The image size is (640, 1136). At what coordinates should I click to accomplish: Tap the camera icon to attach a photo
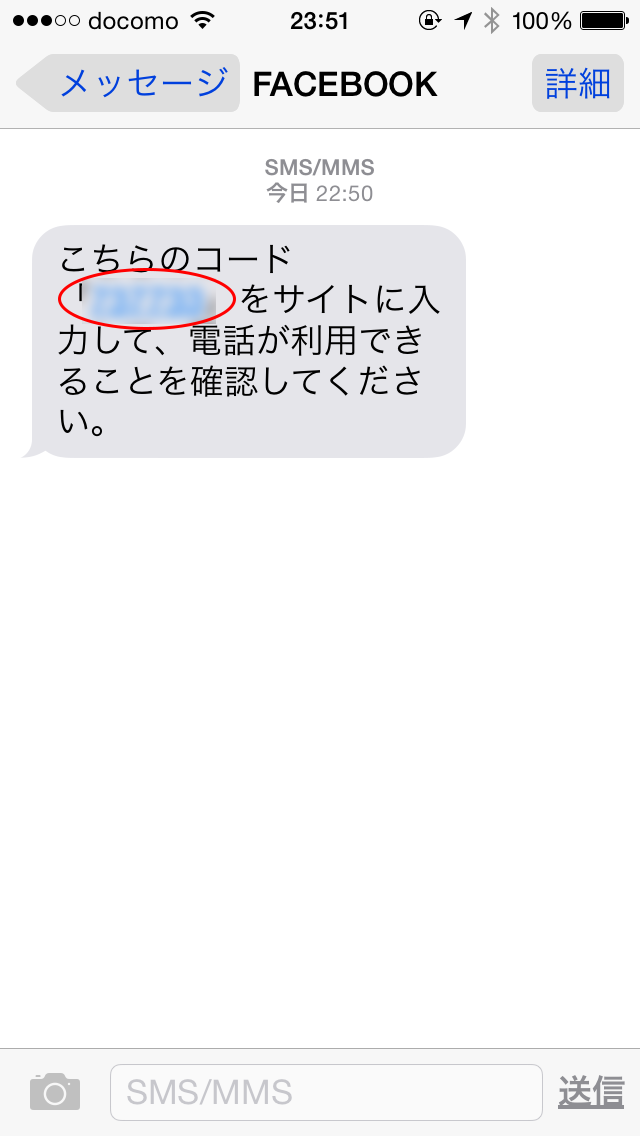click(55, 1091)
